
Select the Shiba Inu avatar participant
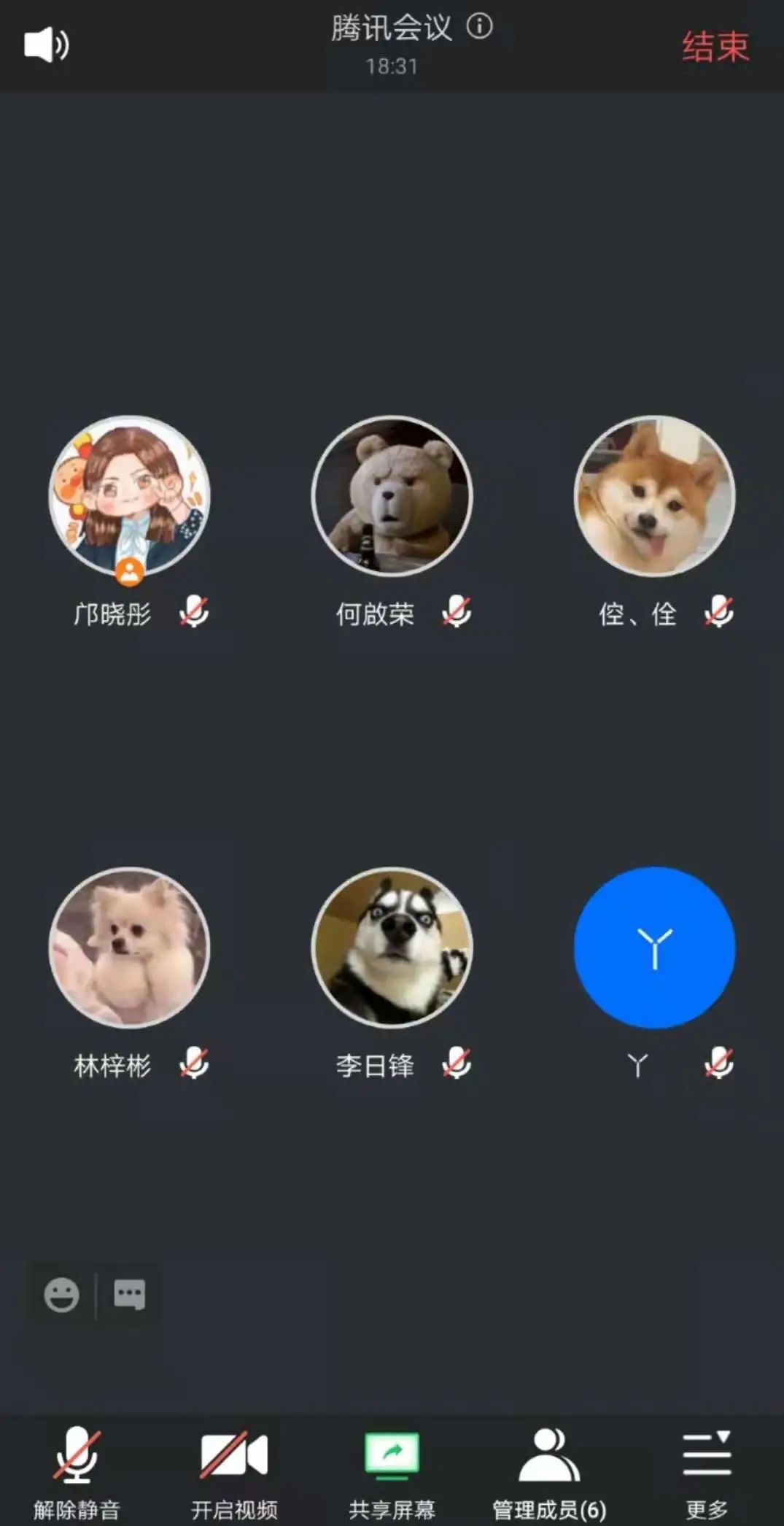[655, 497]
